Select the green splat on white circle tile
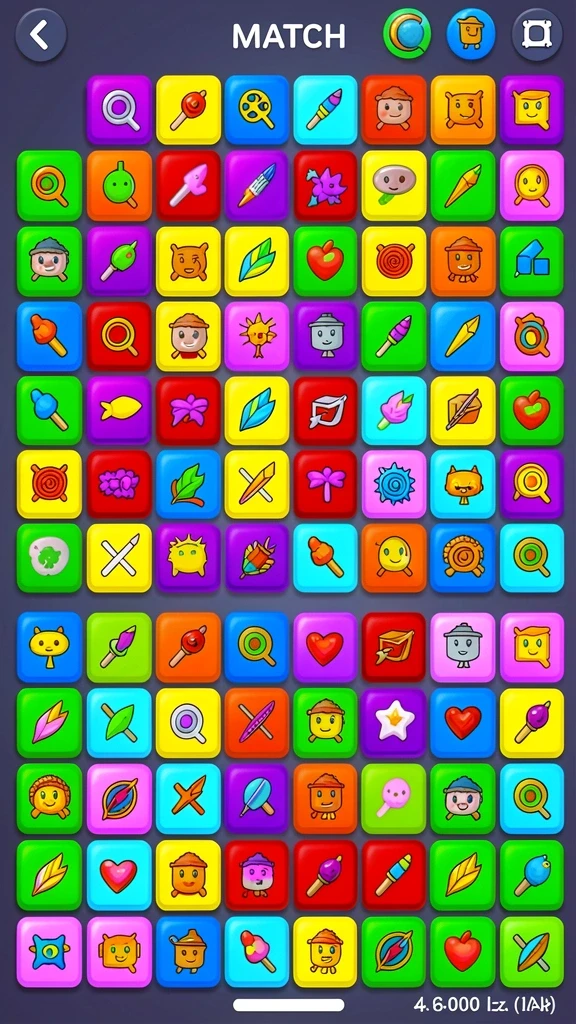This screenshot has height=1024, width=576. (50, 558)
